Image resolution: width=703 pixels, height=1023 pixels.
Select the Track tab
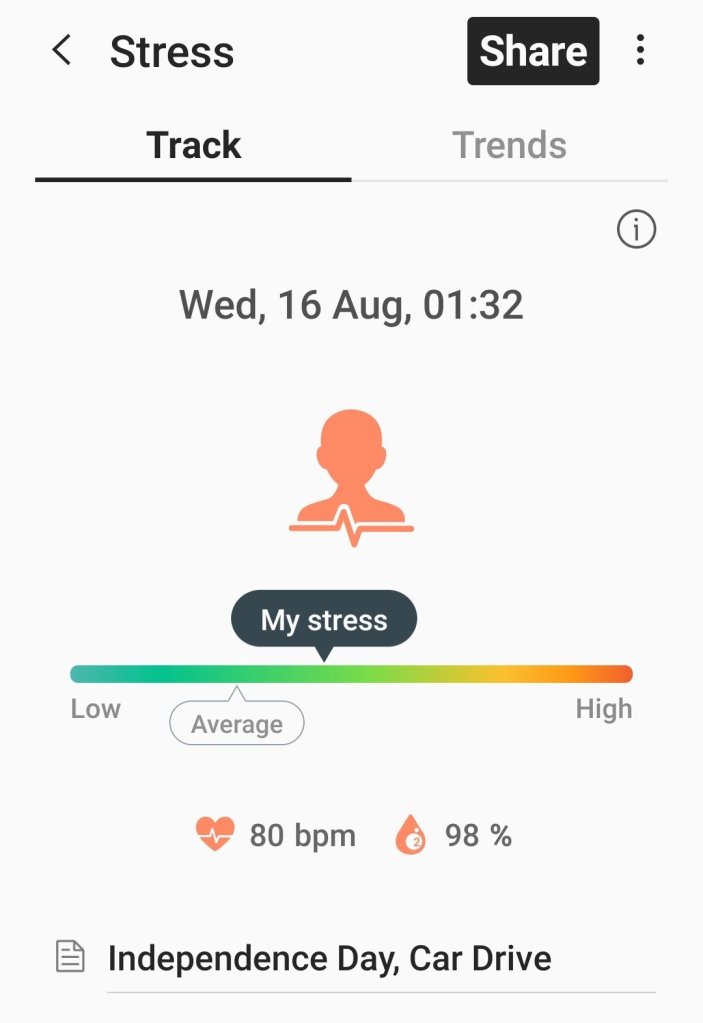point(194,146)
